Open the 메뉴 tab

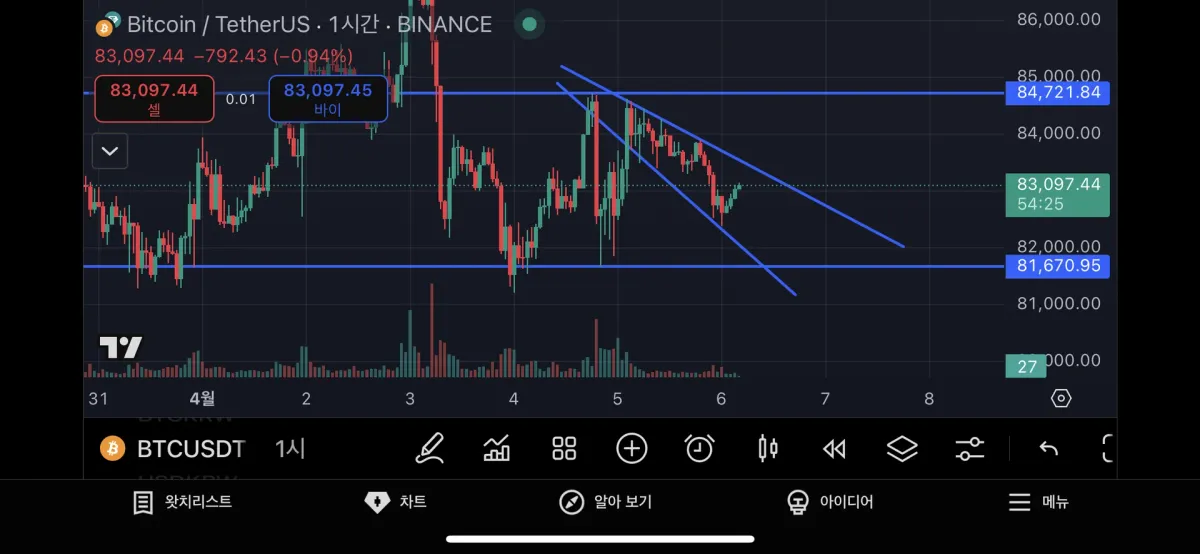[x=1038, y=502]
